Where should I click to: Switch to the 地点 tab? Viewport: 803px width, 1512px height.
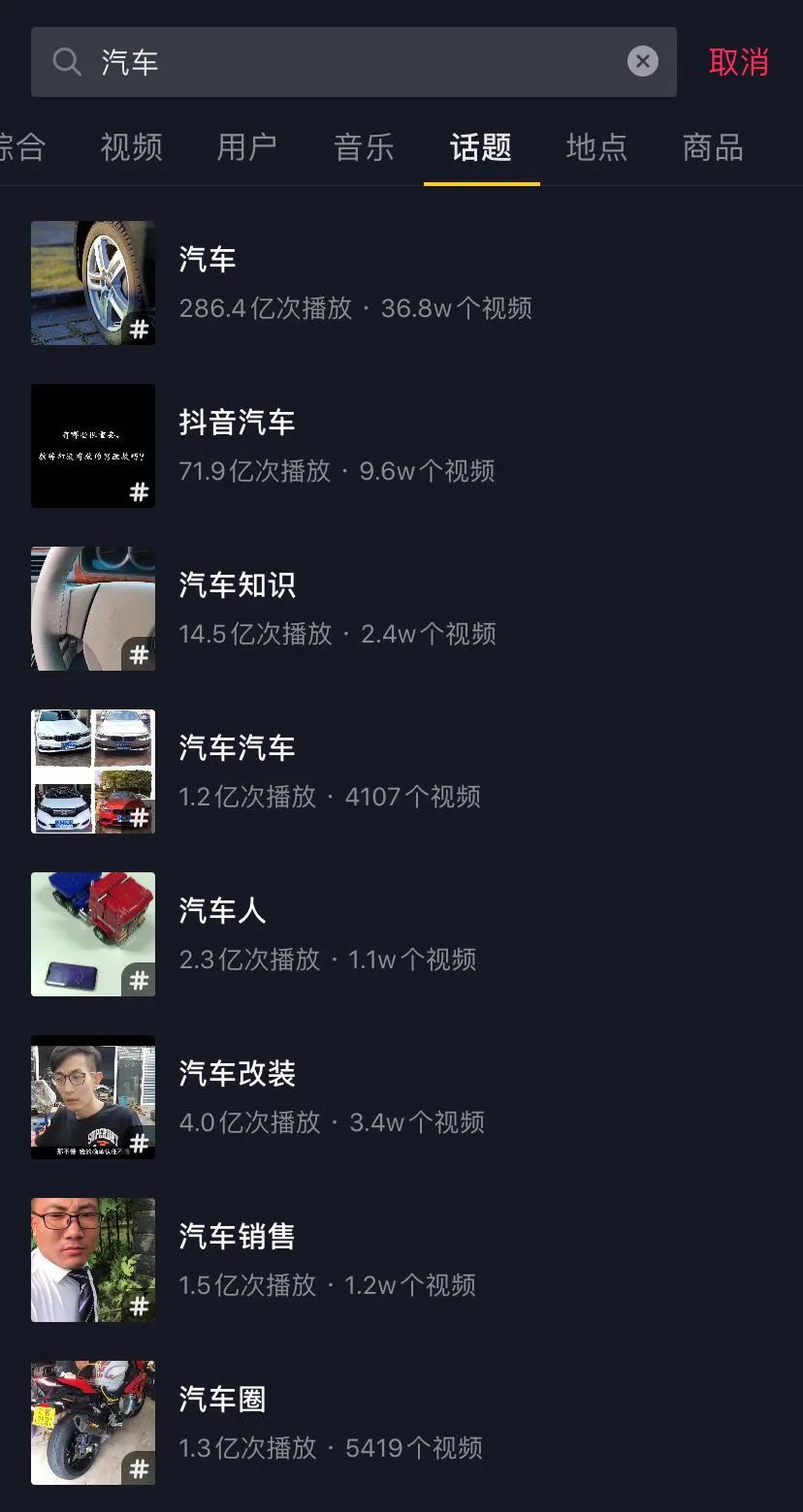pyautogui.click(x=596, y=147)
